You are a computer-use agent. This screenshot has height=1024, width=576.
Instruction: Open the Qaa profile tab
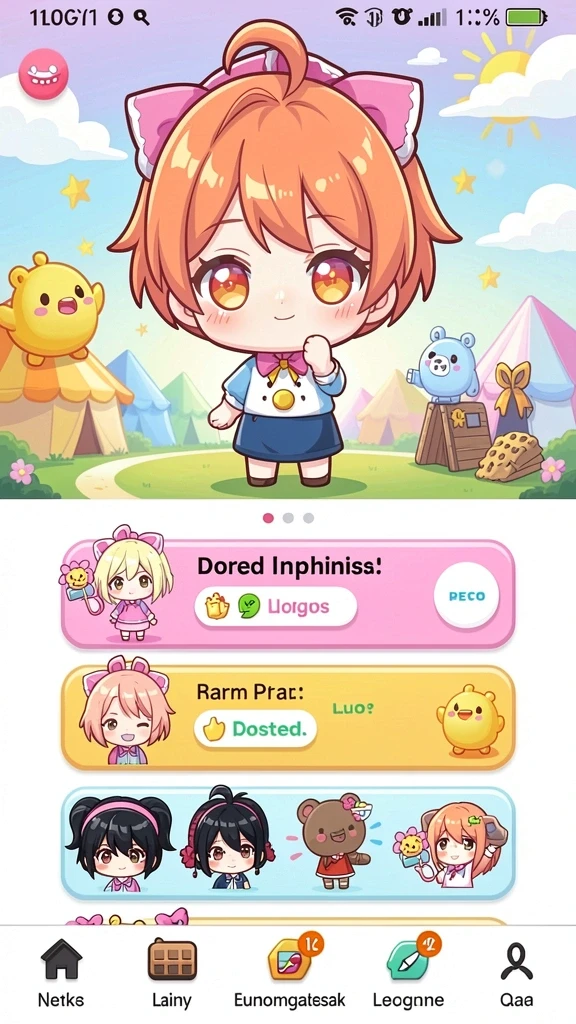point(517,973)
